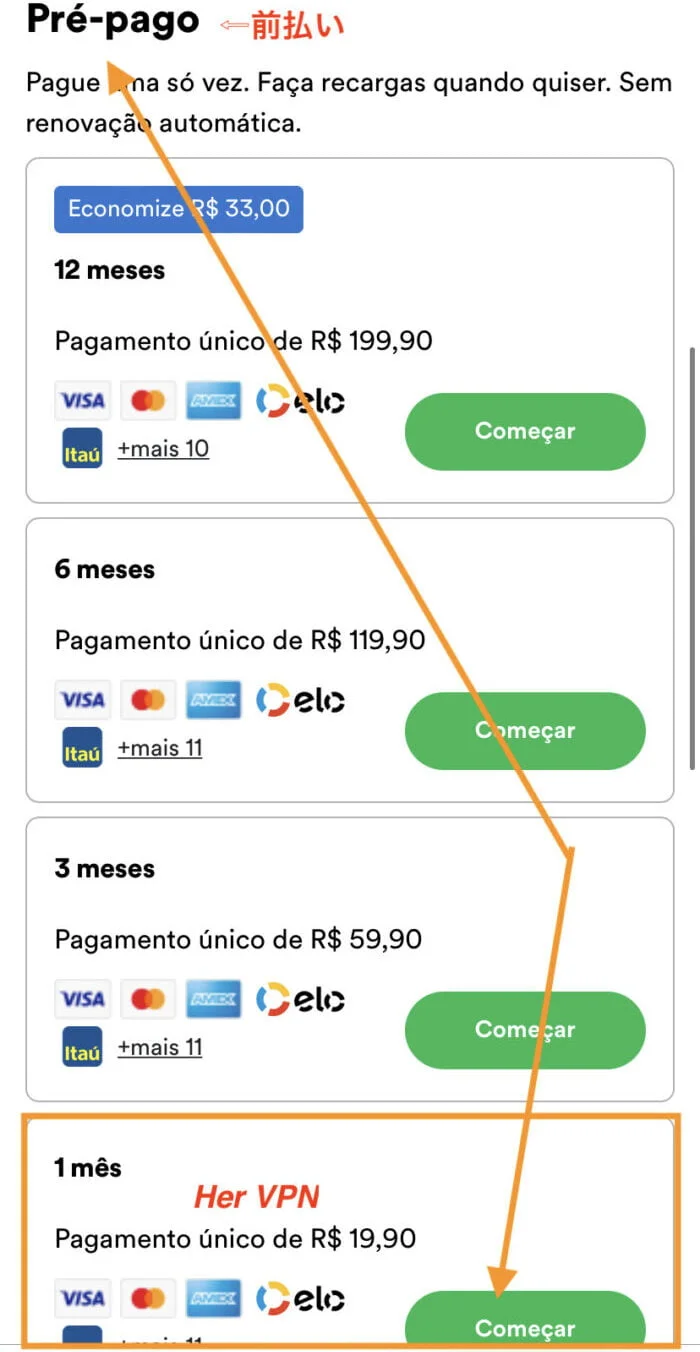Start the 6 meses prepaid plan
Image resolution: width=700 pixels, height=1352 pixels.
525,730
